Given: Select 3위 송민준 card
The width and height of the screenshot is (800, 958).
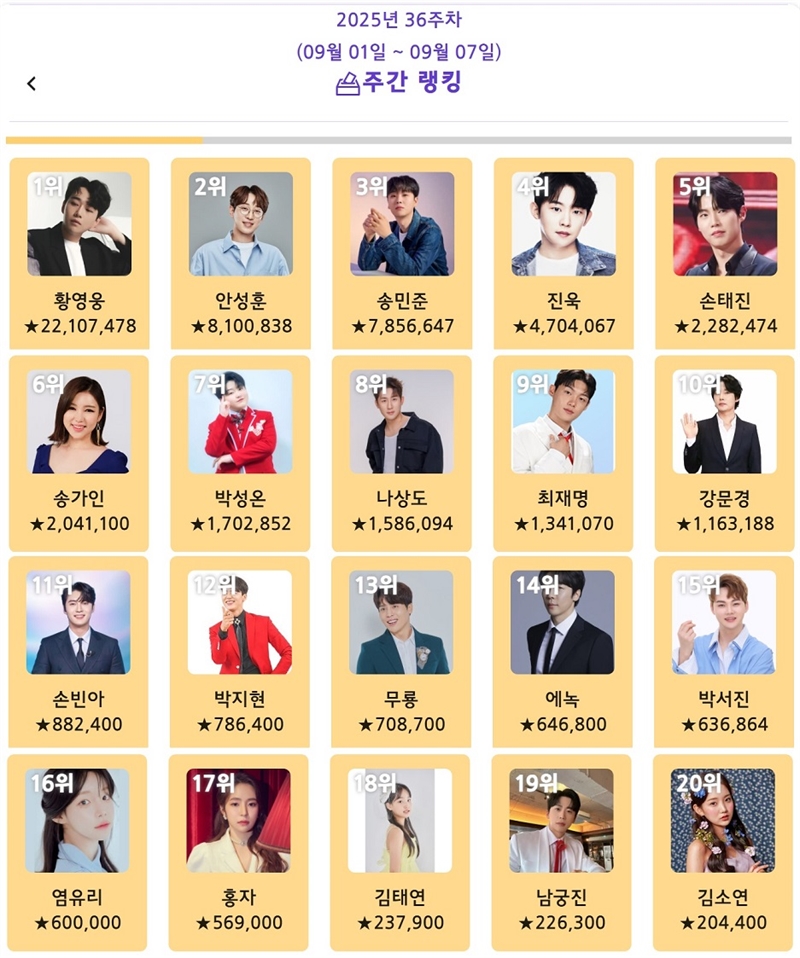Looking at the screenshot, I should [402, 250].
